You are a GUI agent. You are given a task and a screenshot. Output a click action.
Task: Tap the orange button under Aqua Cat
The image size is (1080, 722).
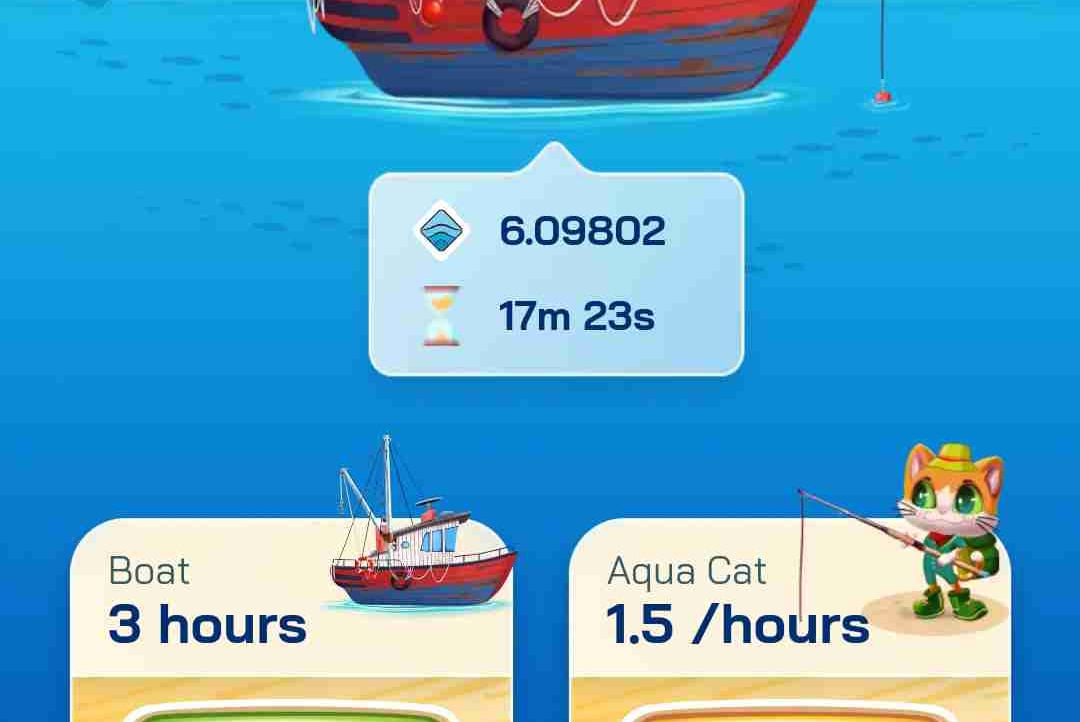click(x=790, y=714)
